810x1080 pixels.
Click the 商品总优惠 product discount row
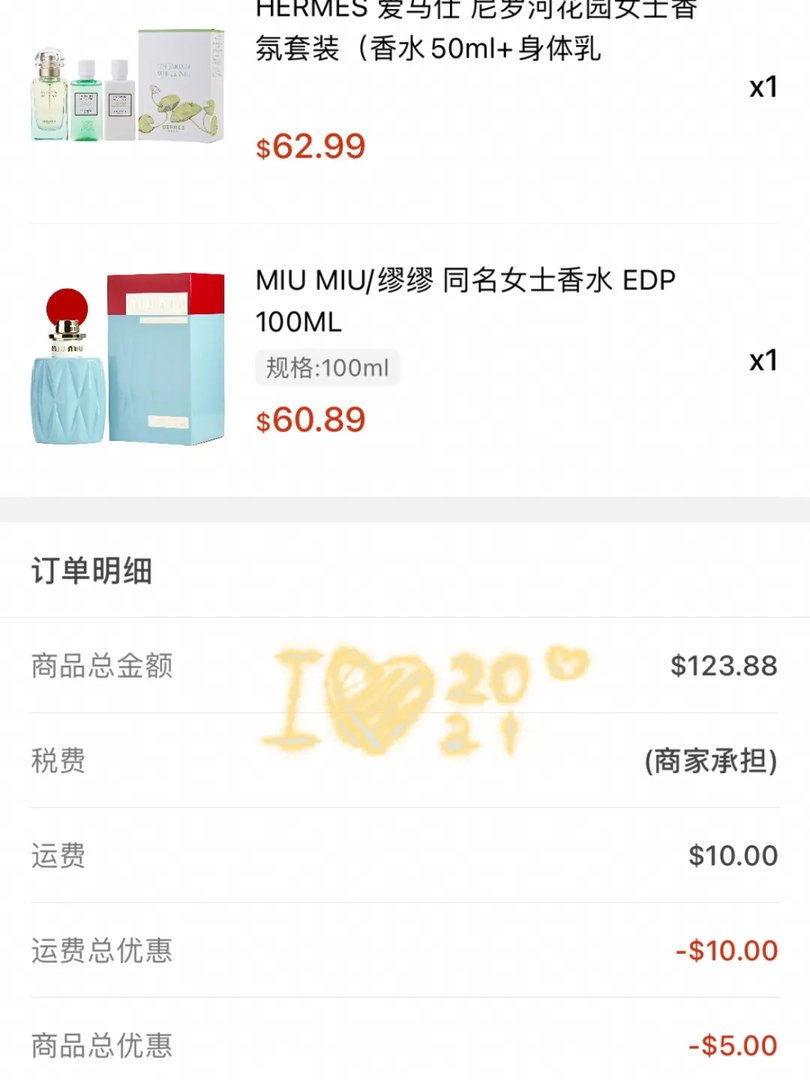99,1046
